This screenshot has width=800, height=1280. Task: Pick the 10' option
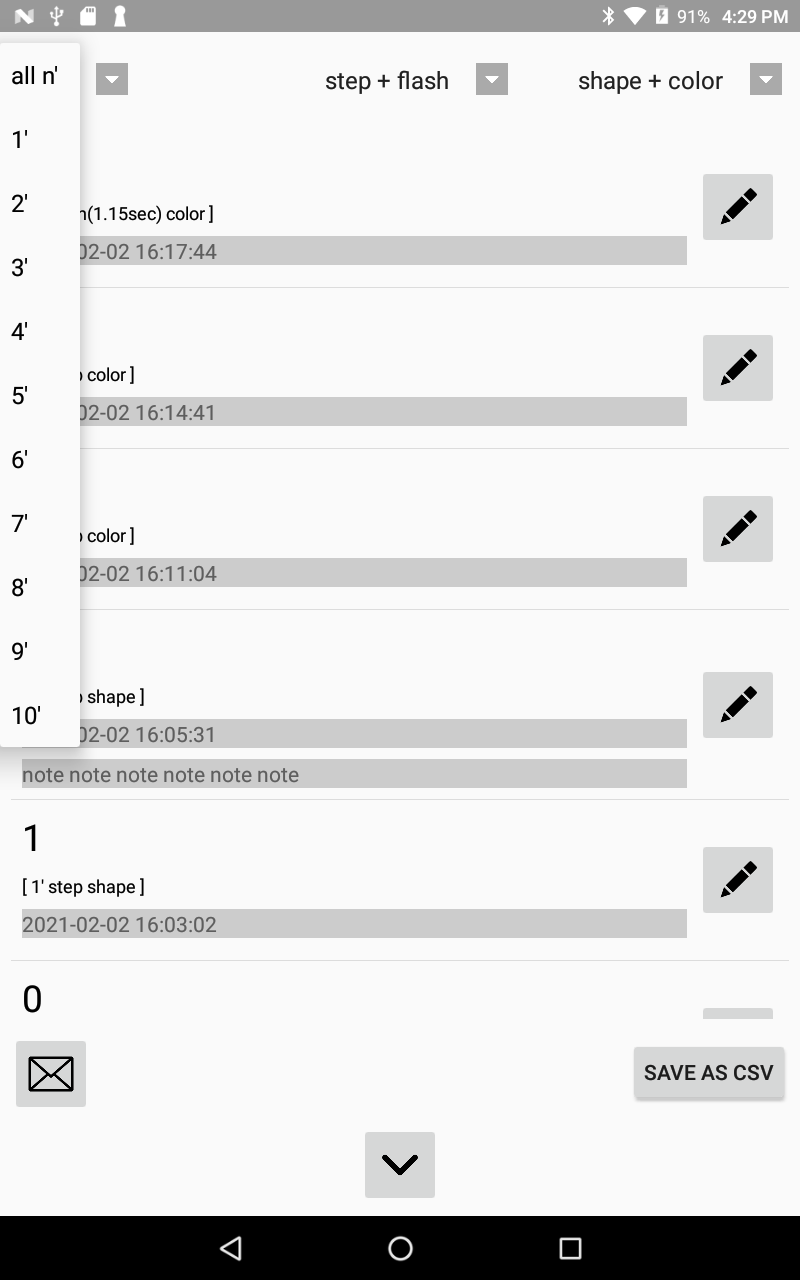39,716
